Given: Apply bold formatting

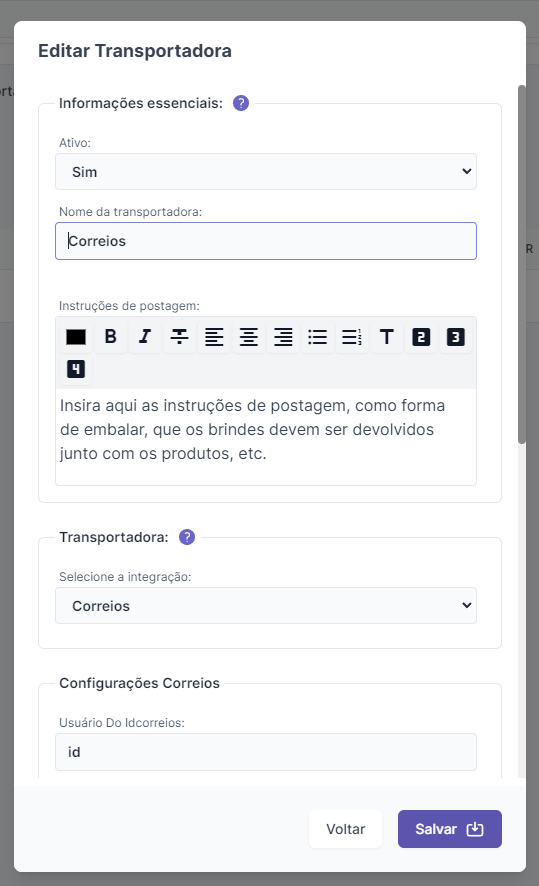Looking at the screenshot, I should click(111, 337).
